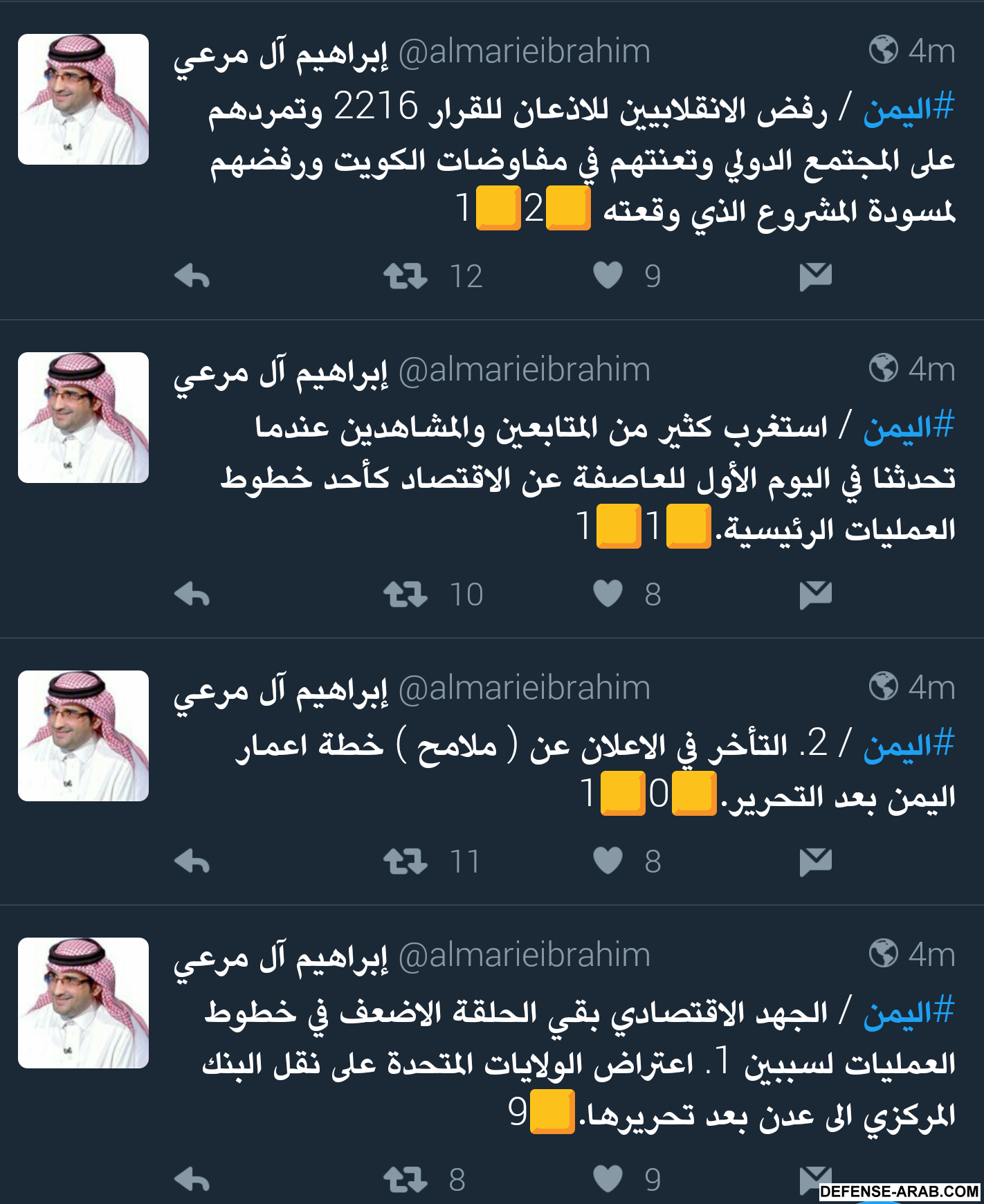Like the tweet about مفاوضات الكويت
This screenshot has height=1204, width=984.
608,276
